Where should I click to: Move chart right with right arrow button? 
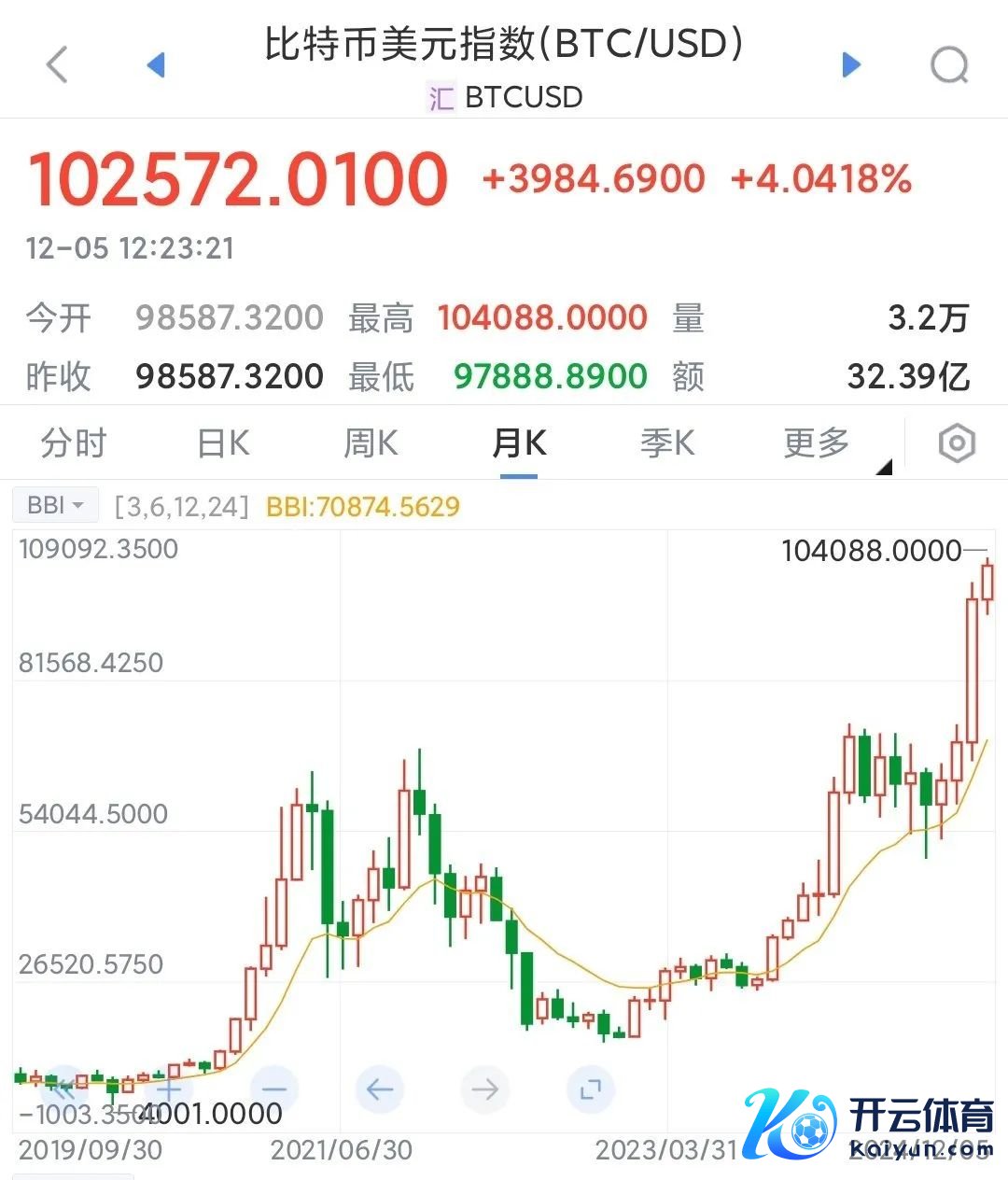(x=484, y=1089)
